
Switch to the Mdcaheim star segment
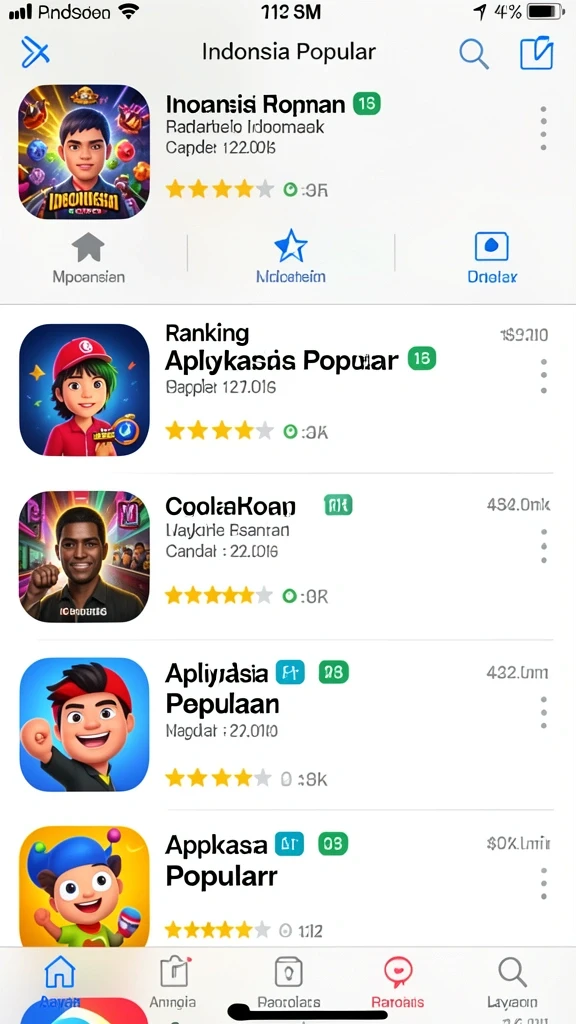pos(291,258)
